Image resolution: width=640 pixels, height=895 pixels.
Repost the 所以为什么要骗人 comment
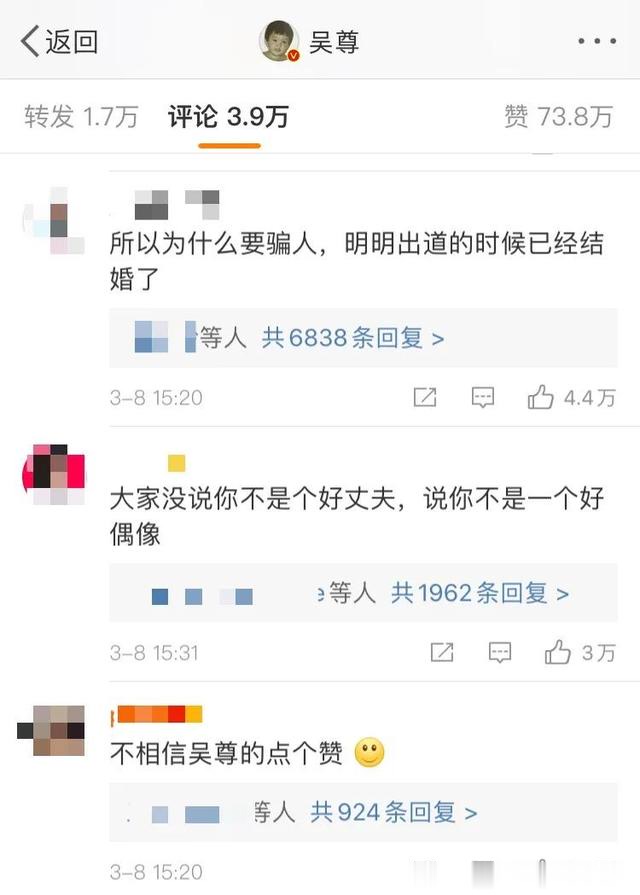click(x=425, y=397)
